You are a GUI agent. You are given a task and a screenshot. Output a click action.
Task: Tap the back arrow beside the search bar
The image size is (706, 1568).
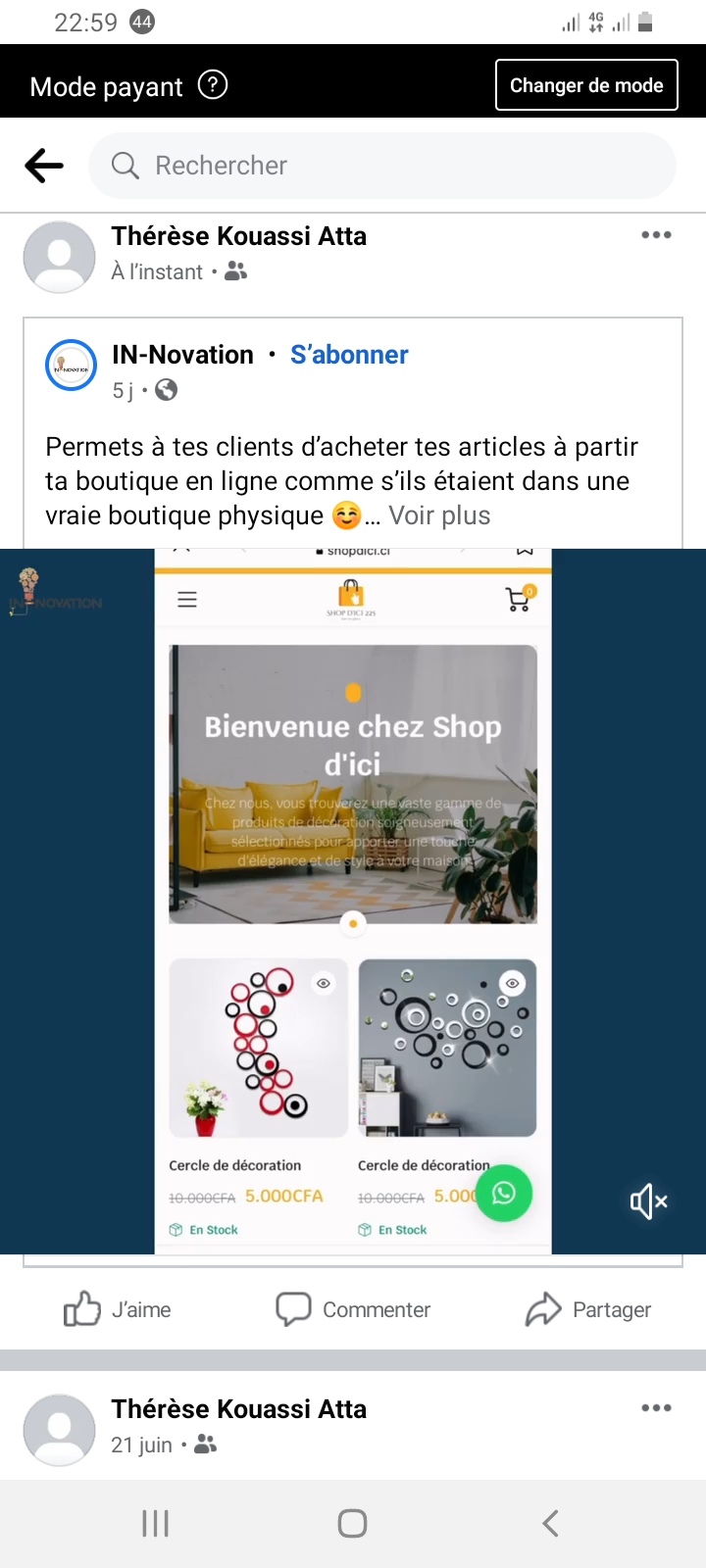coord(44,166)
